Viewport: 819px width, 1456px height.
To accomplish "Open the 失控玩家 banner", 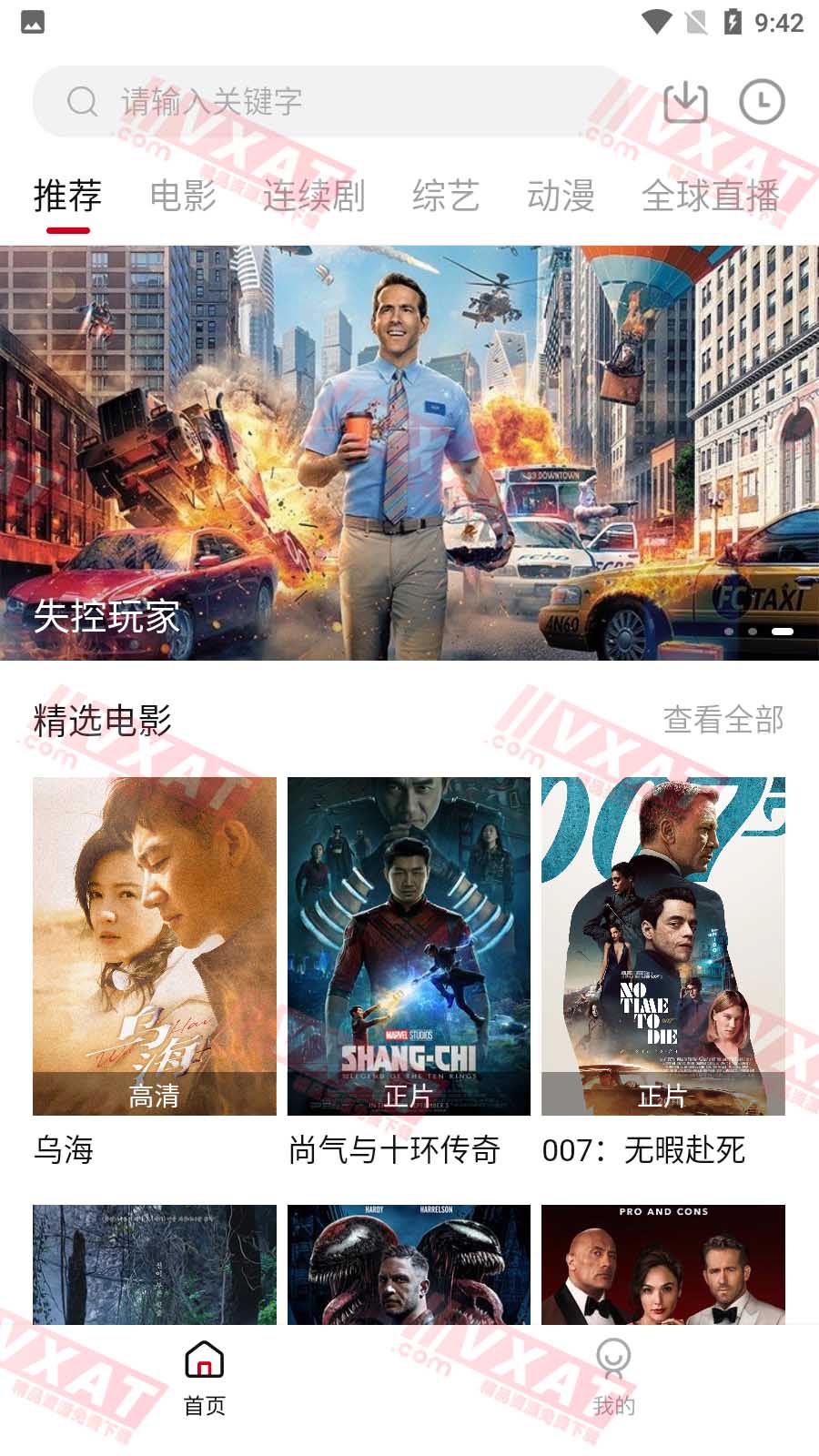I will point(409,452).
